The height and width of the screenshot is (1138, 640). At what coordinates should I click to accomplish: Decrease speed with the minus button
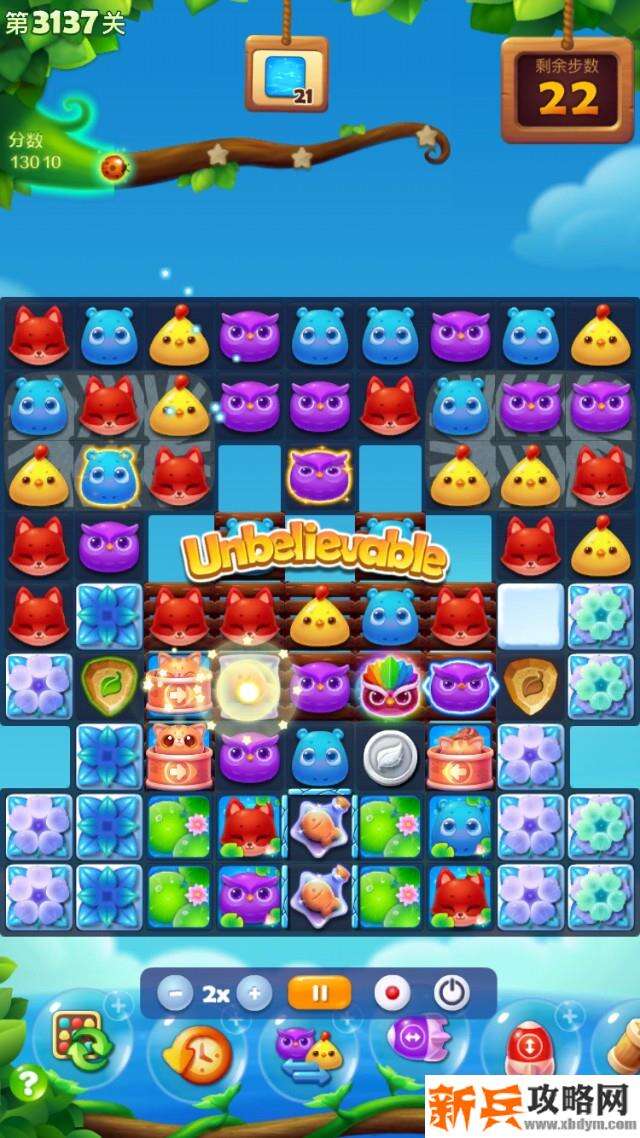[x=176, y=994]
